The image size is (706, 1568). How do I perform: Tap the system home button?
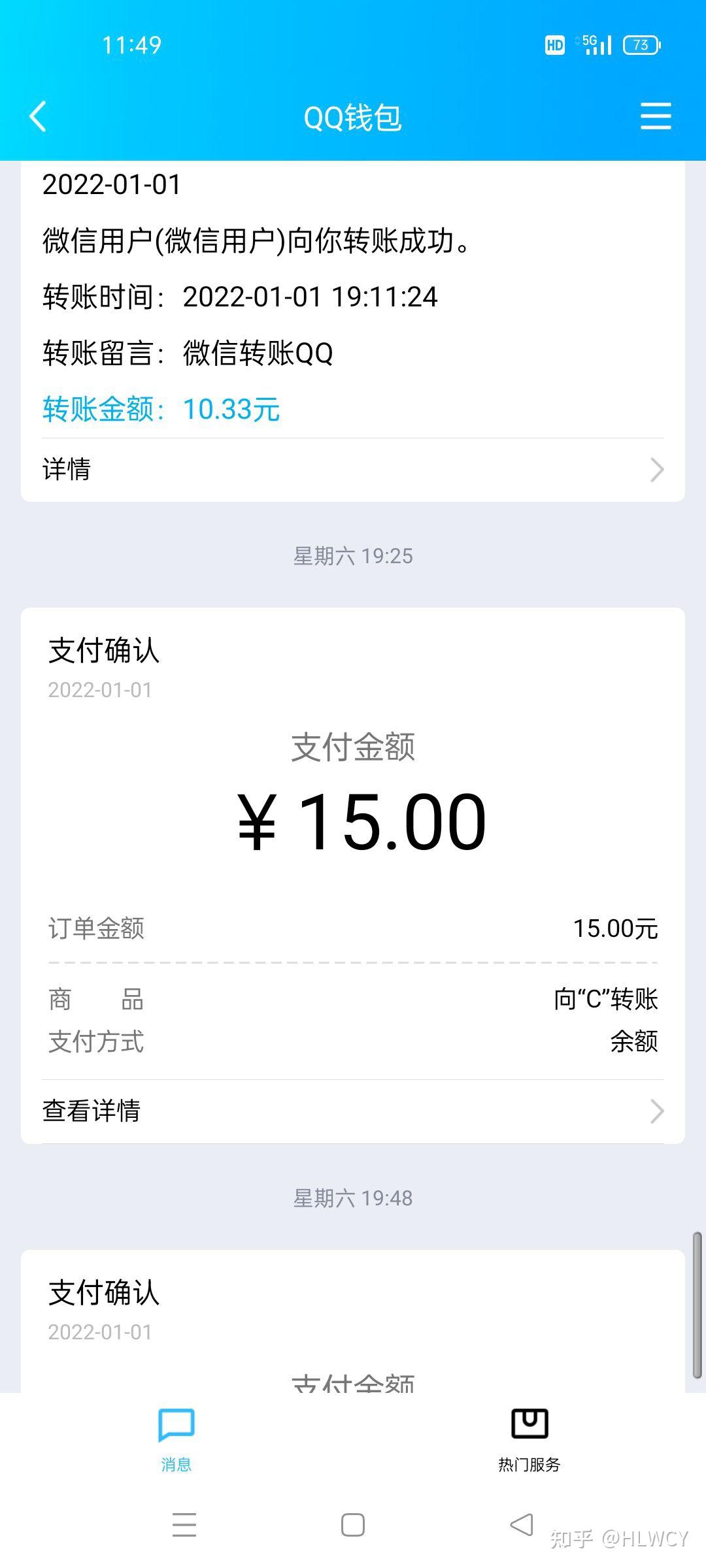(x=353, y=1525)
